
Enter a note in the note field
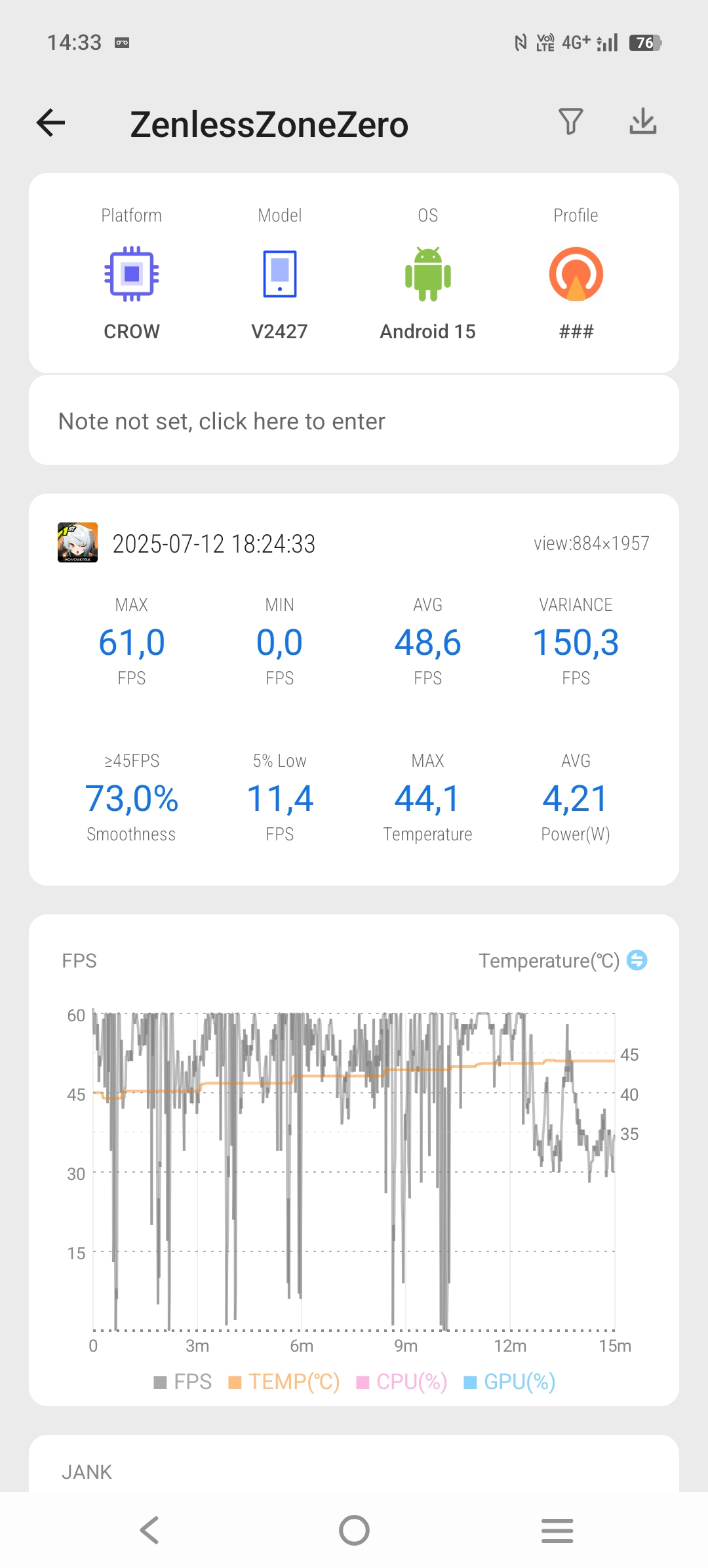pyautogui.click(x=354, y=421)
